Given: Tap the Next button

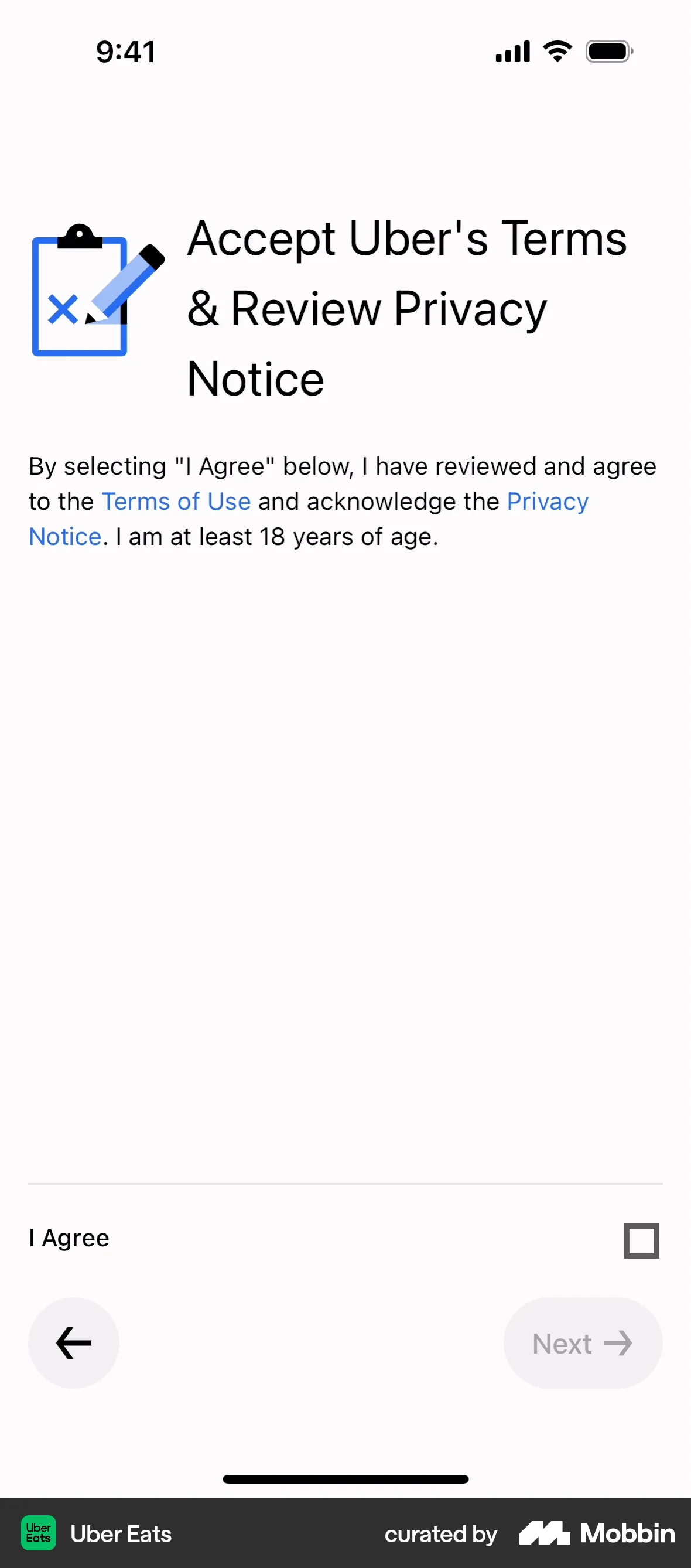Looking at the screenshot, I should (x=582, y=1342).
